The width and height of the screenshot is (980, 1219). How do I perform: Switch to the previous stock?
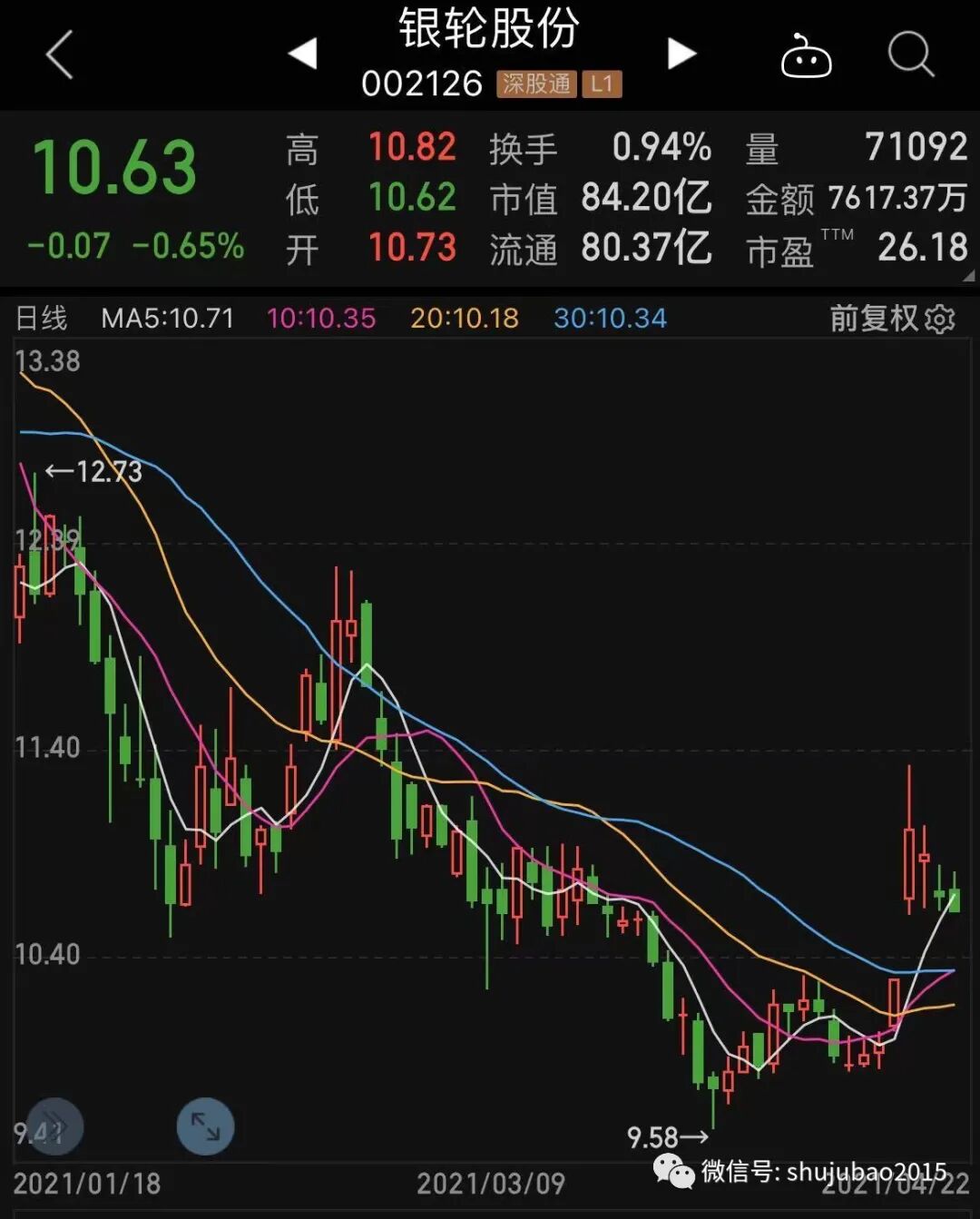pyautogui.click(x=303, y=54)
